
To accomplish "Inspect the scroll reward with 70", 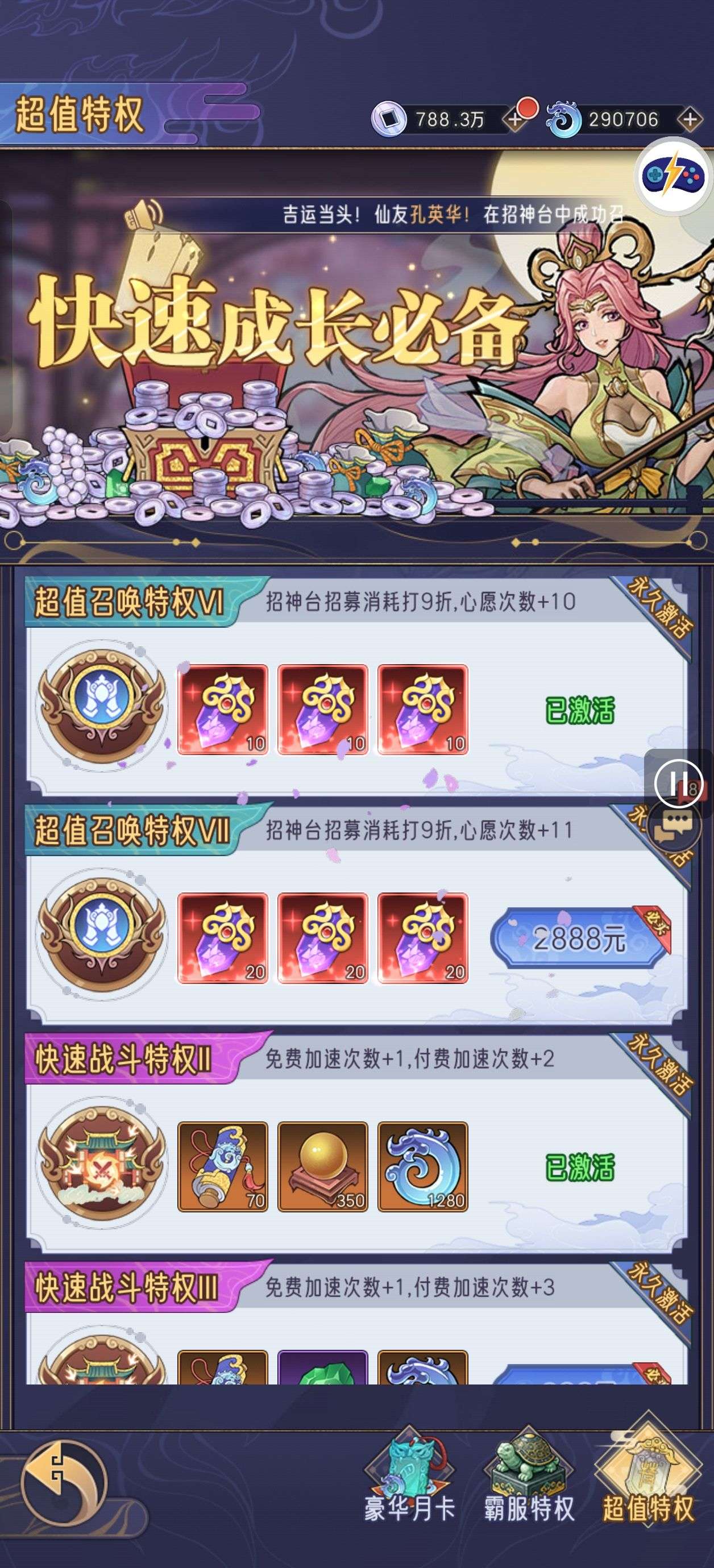I will pos(223,1166).
